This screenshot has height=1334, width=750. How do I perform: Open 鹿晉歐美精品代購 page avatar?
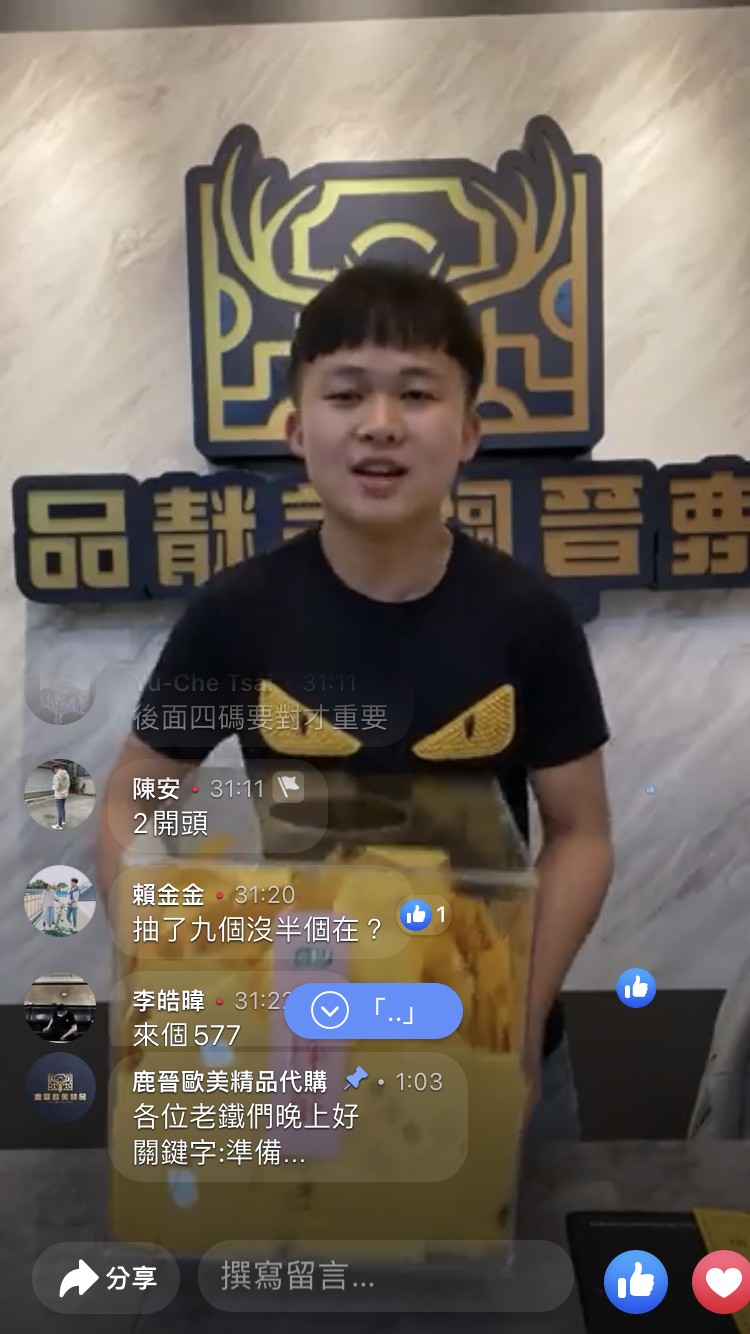60,1088
